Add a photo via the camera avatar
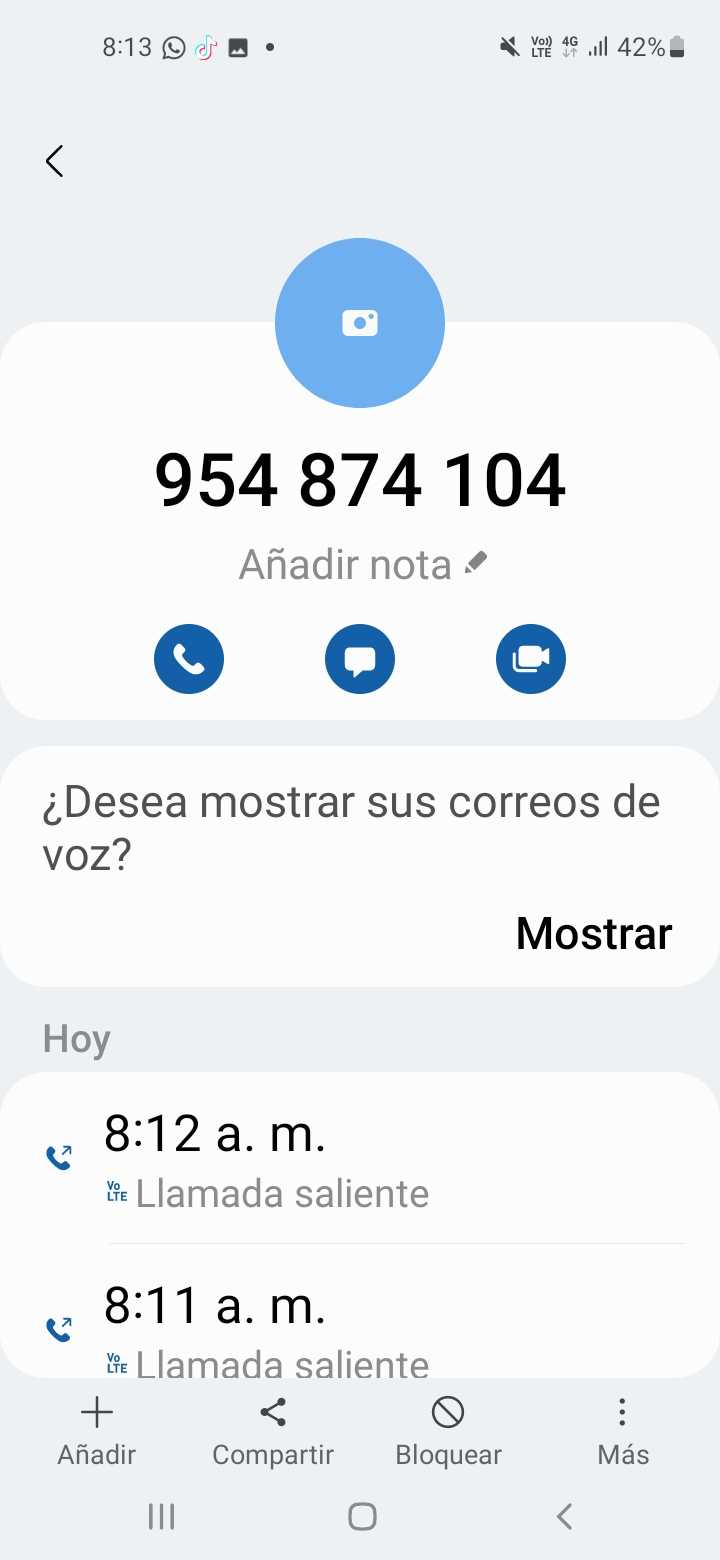 pos(360,323)
